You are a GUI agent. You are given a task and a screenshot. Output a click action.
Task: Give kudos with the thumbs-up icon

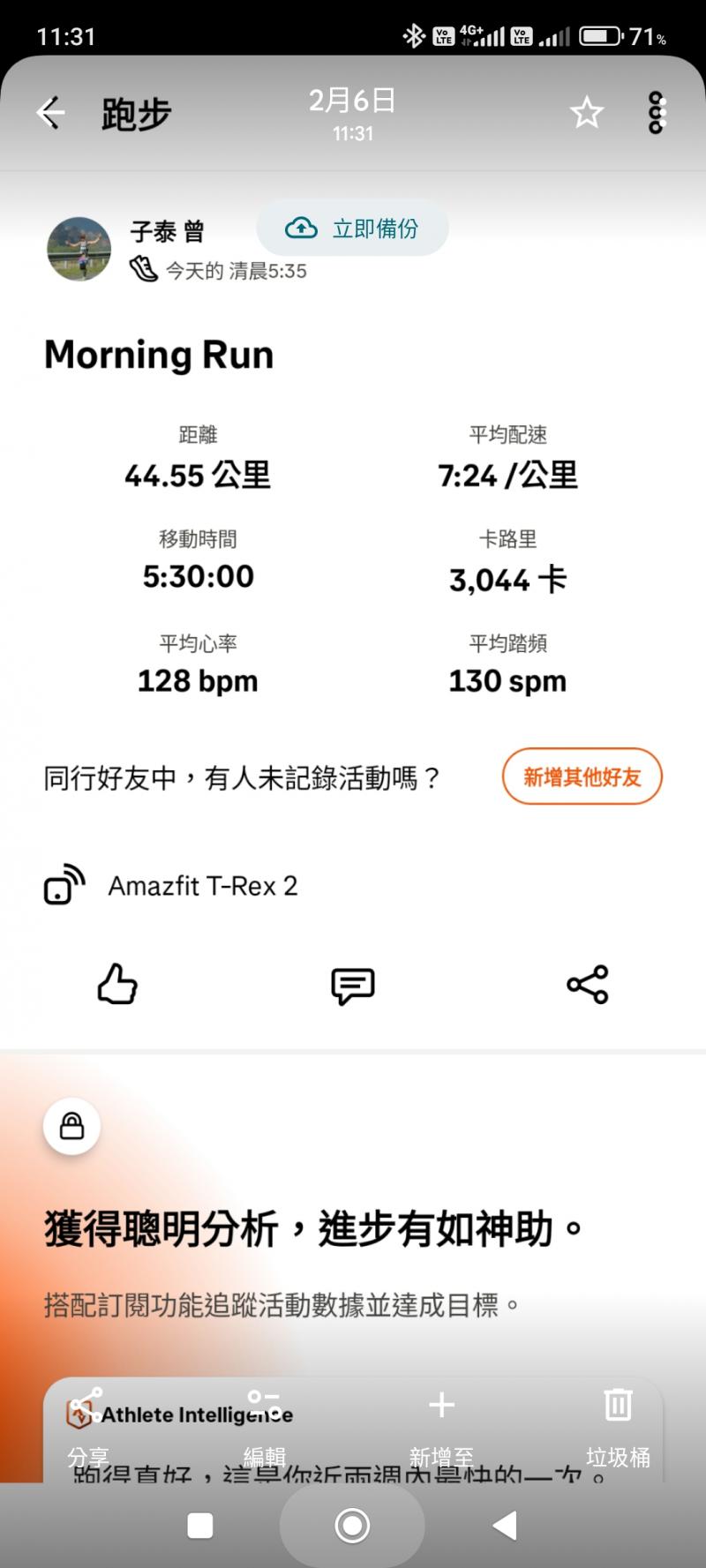click(117, 984)
